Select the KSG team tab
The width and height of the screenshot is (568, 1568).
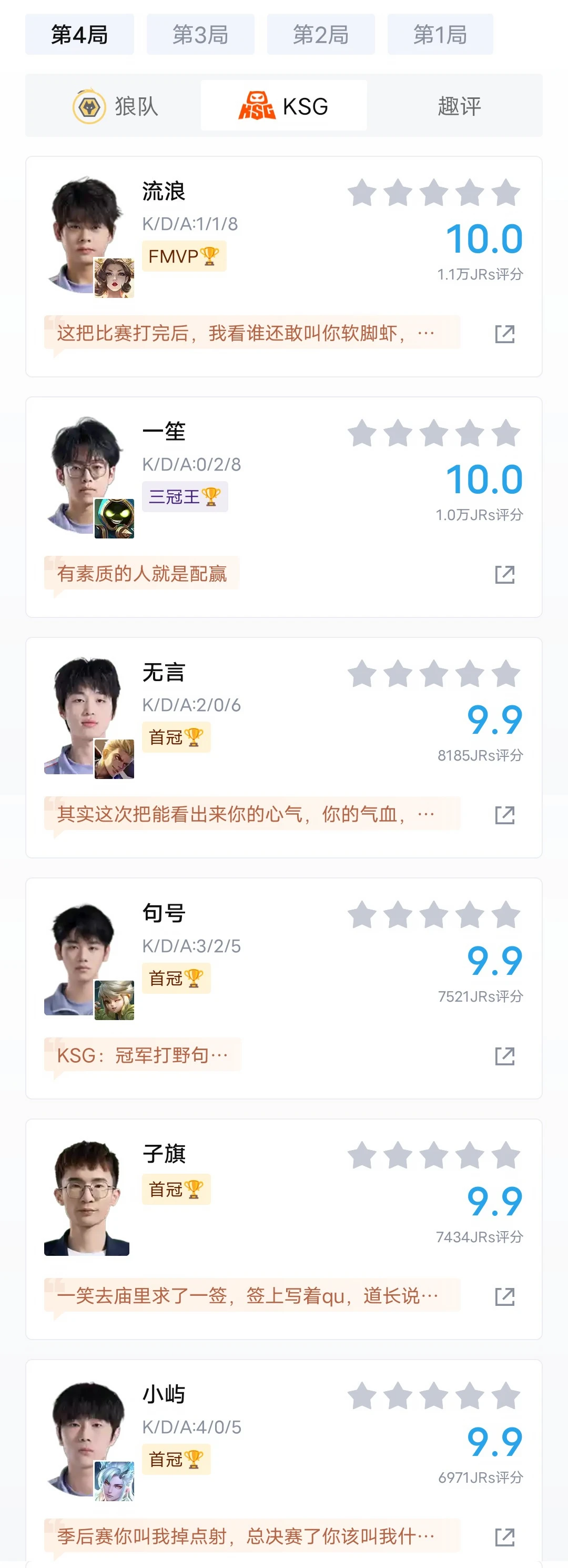283,106
